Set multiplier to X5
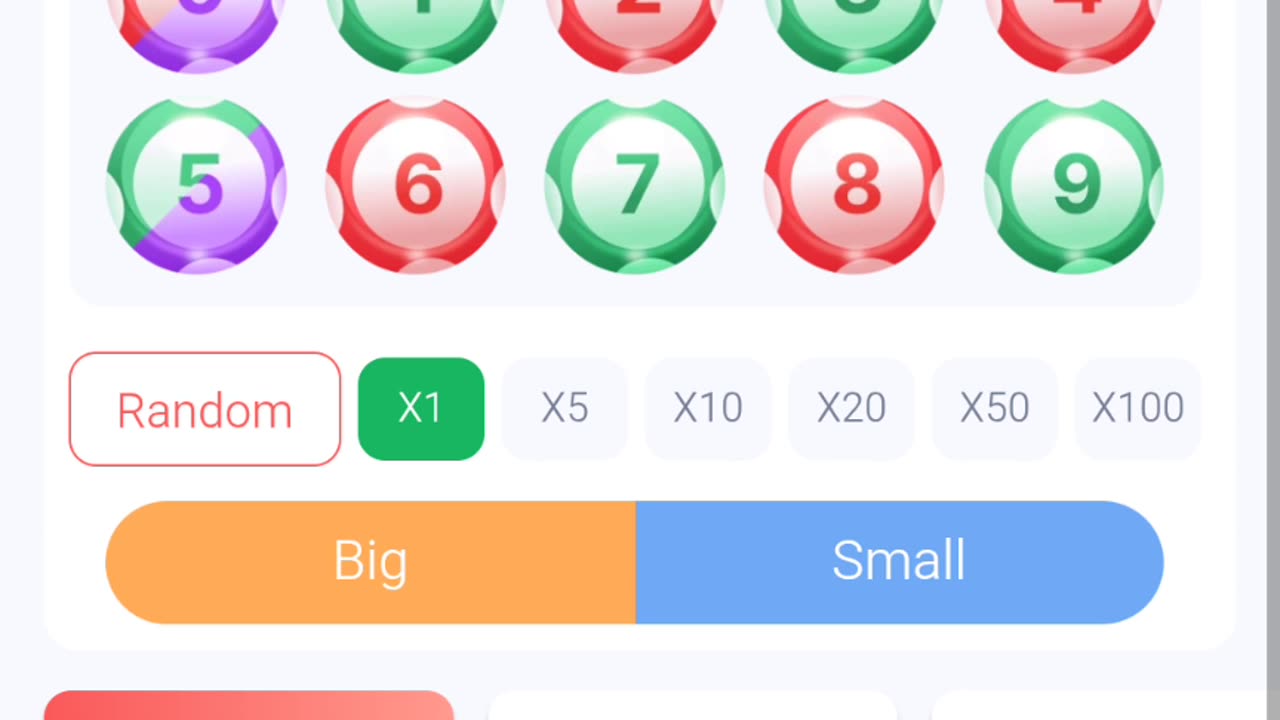 tap(564, 409)
